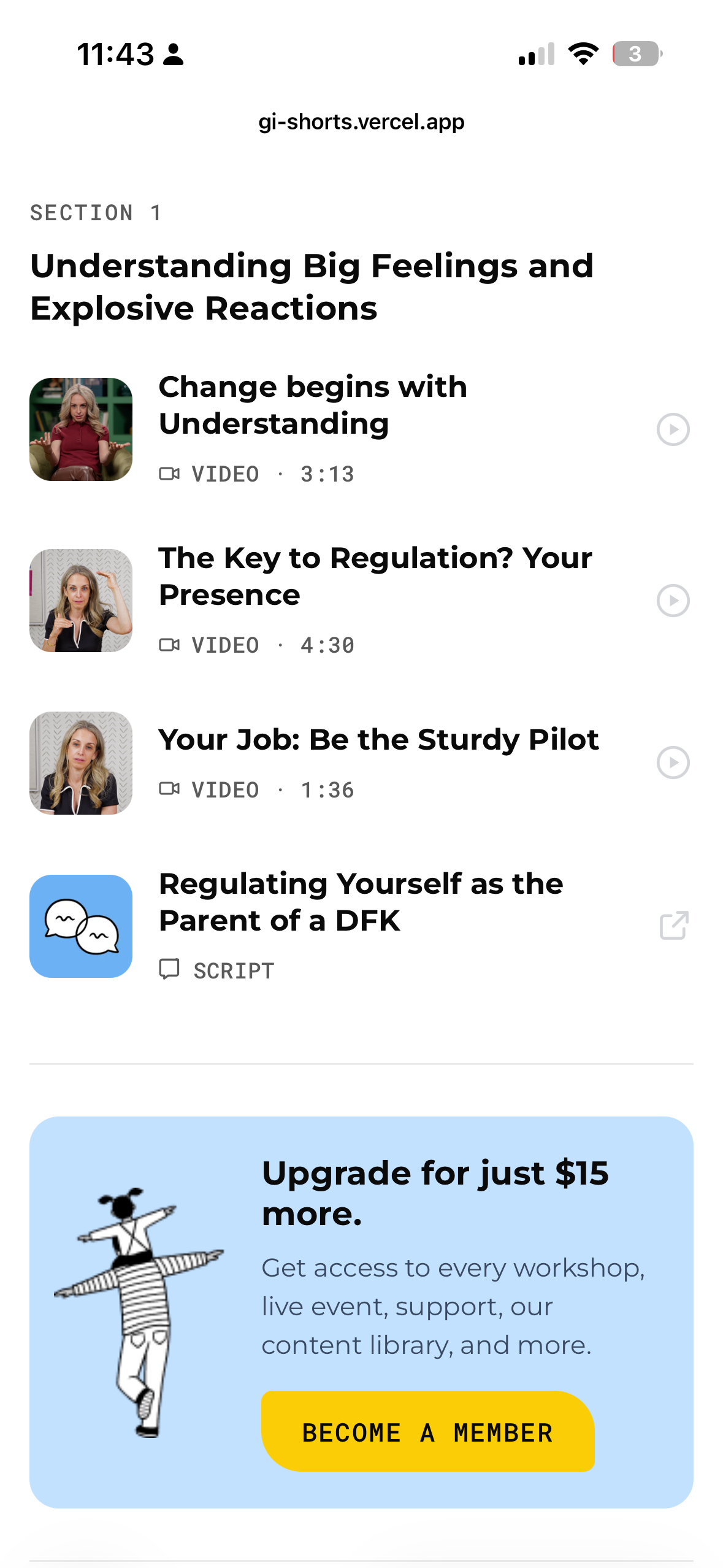
Task: Open the blue script chat-bubble tile
Action: [x=81, y=926]
